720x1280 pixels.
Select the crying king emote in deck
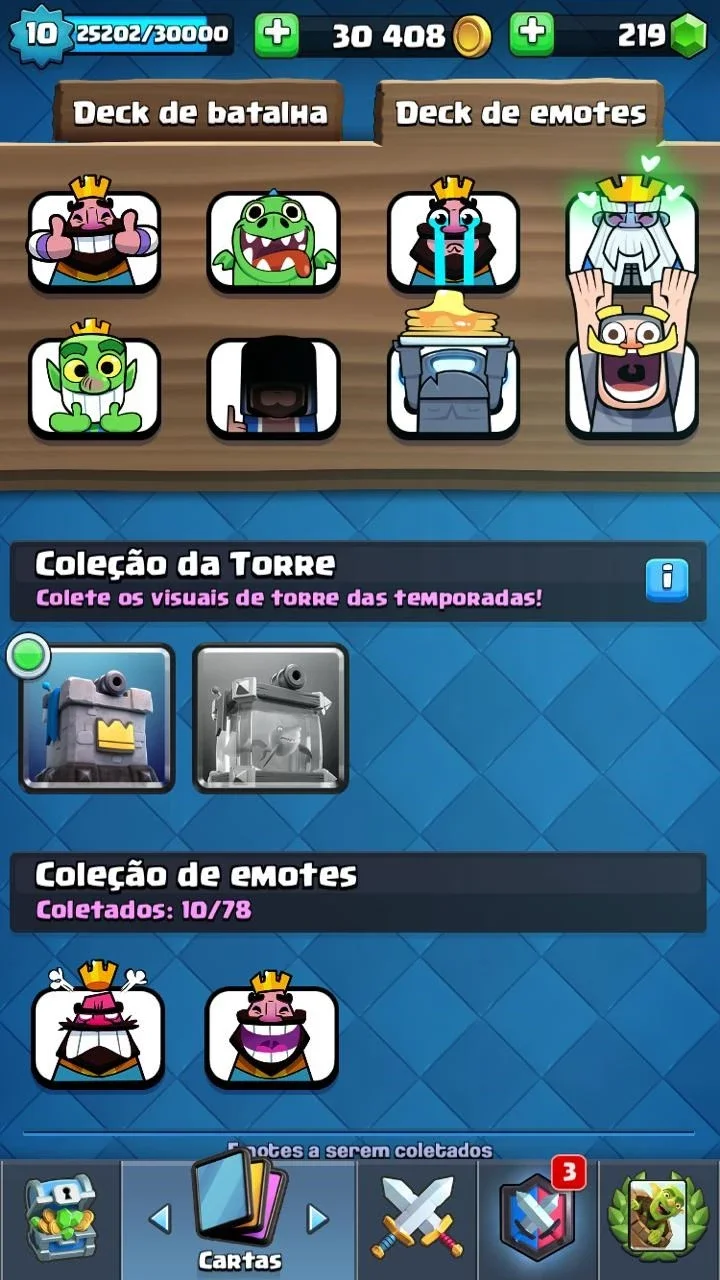click(x=453, y=238)
